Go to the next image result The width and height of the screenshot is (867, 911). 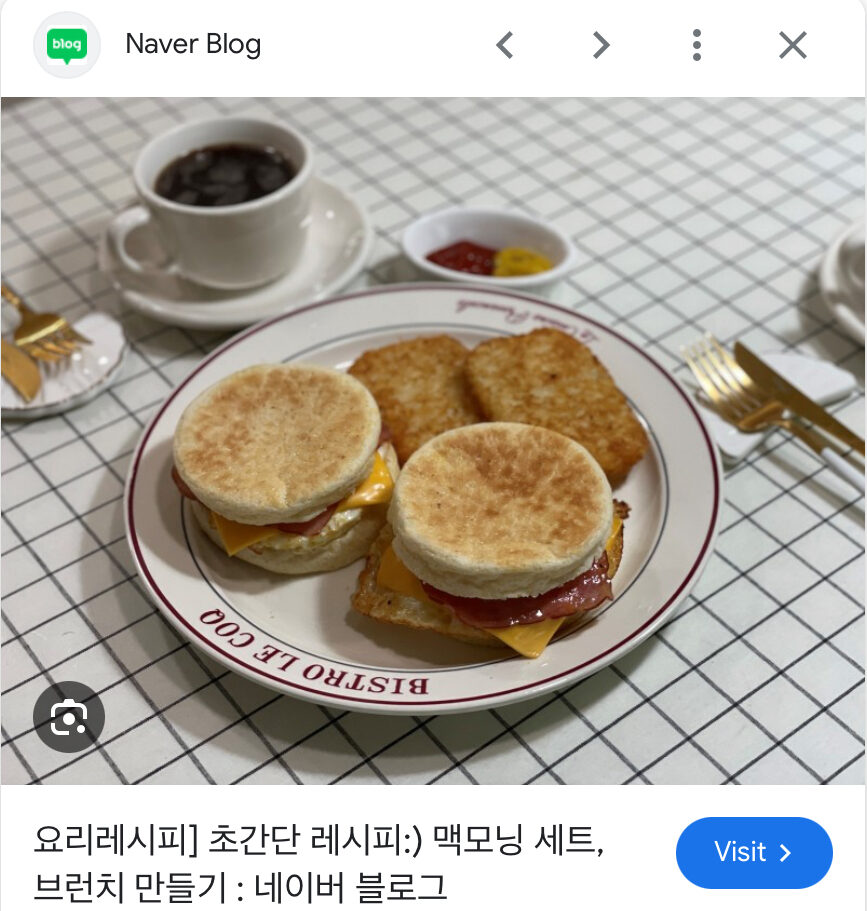(x=600, y=45)
